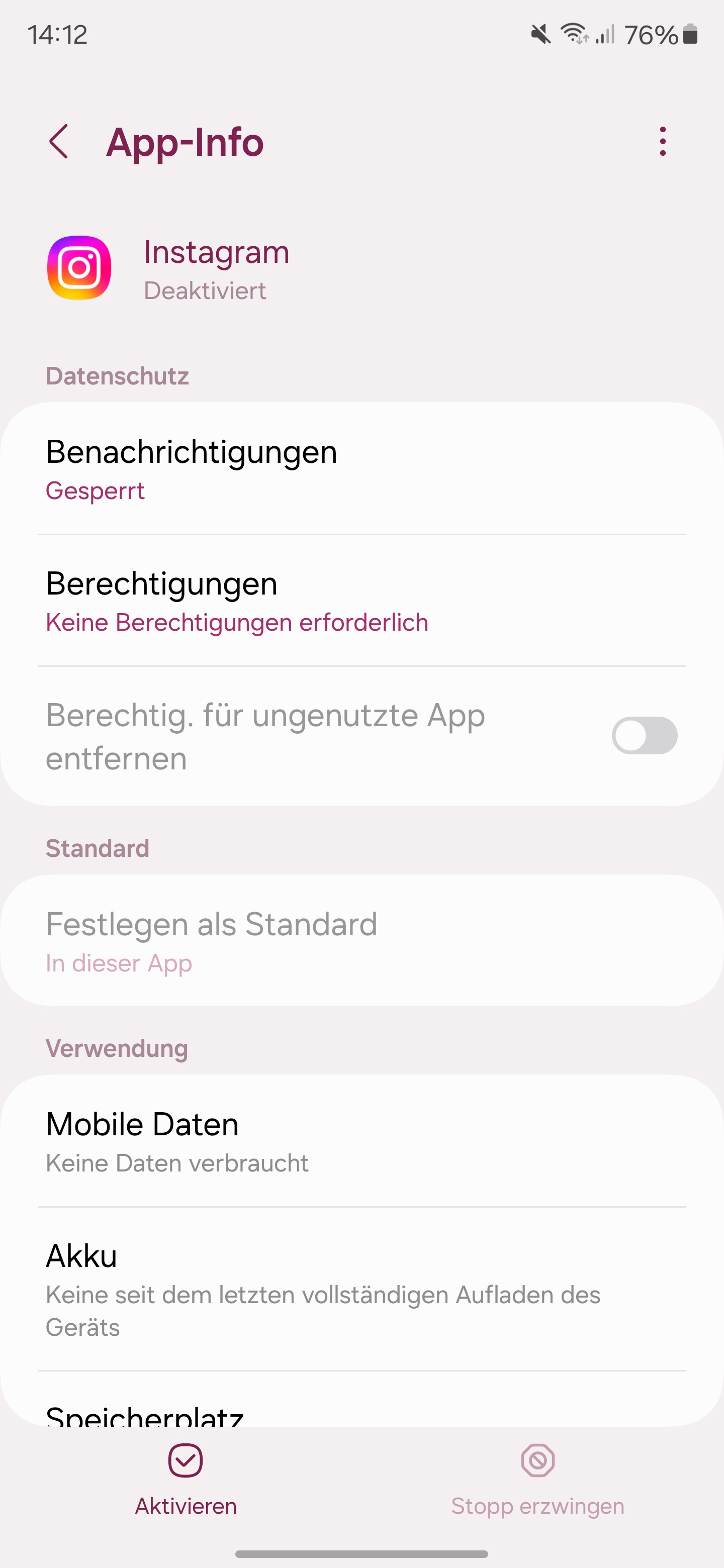The width and height of the screenshot is (724, 1568).
Task: Tap Stopp erzwingen button
Action: point(537,1479)
